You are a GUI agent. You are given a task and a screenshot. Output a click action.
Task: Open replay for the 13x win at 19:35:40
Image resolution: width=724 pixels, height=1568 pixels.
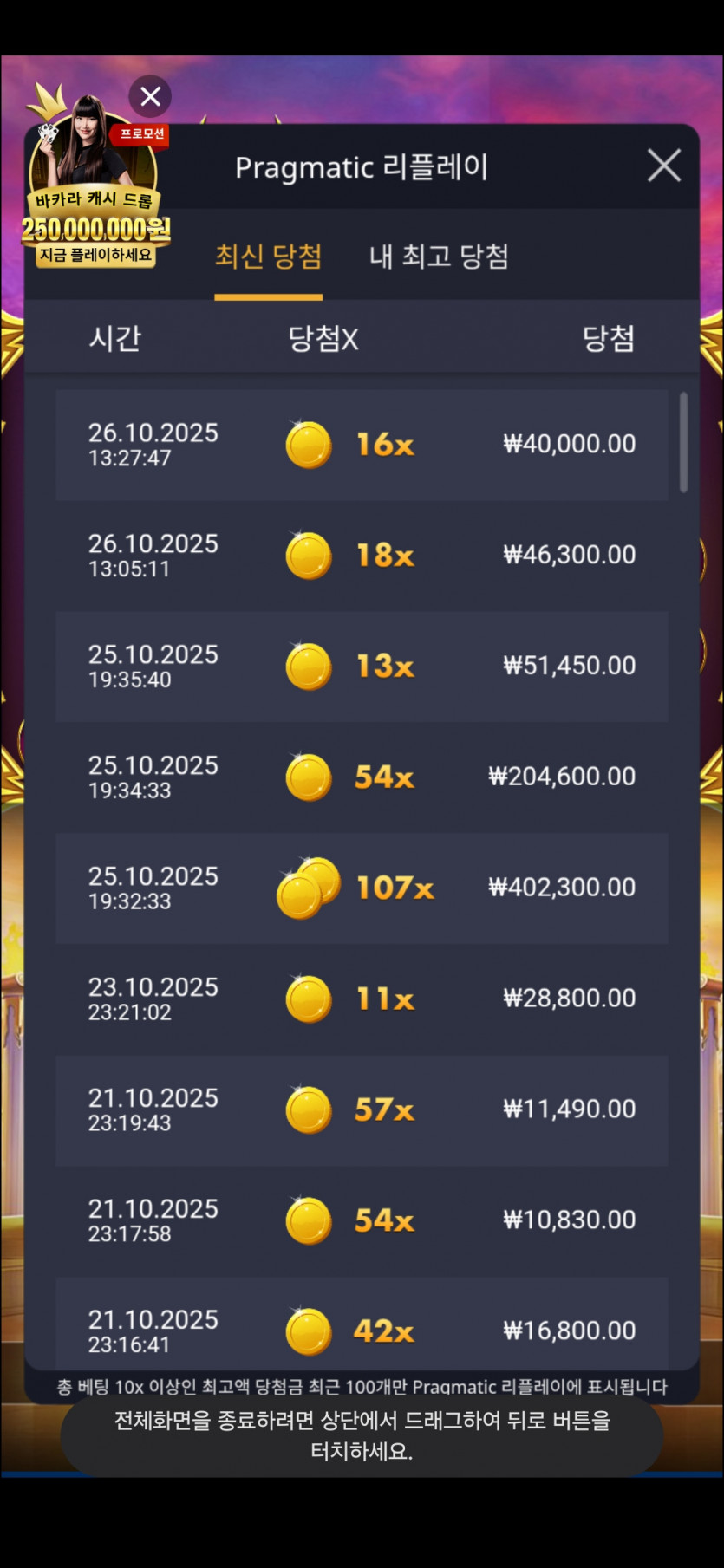[x=362, y=667]
